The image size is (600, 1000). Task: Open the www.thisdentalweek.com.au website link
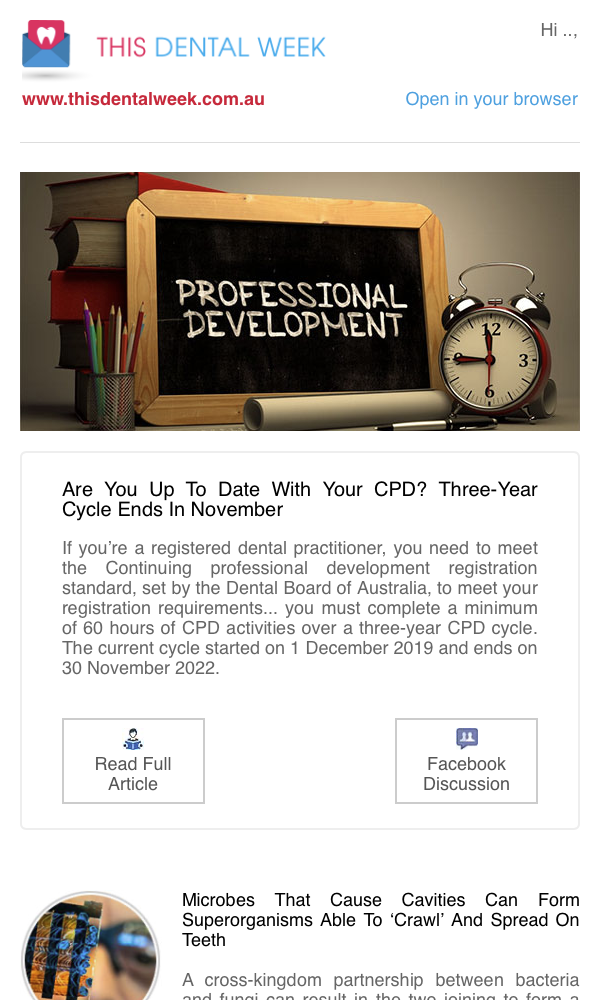143,99
